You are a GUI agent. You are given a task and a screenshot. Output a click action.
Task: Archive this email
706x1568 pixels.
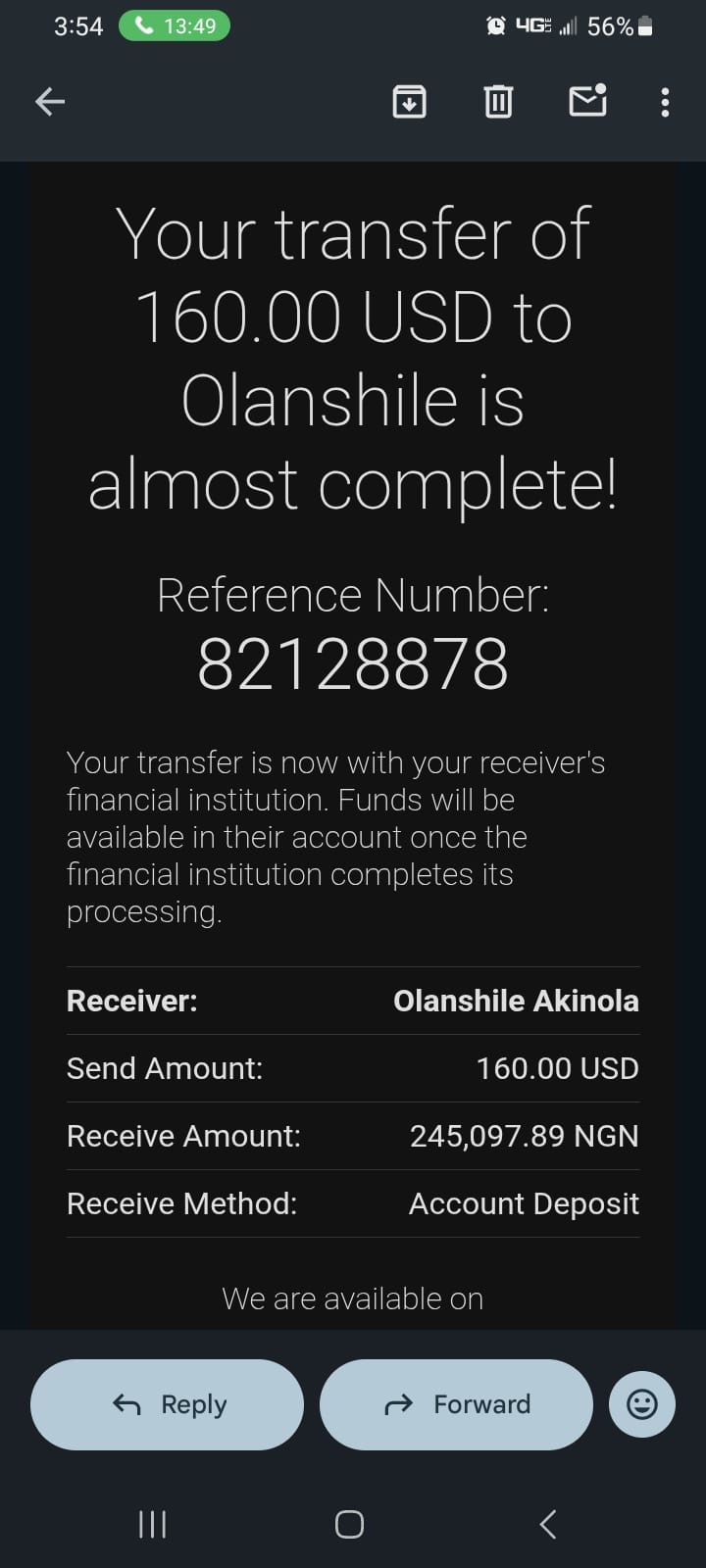point(409,101)
